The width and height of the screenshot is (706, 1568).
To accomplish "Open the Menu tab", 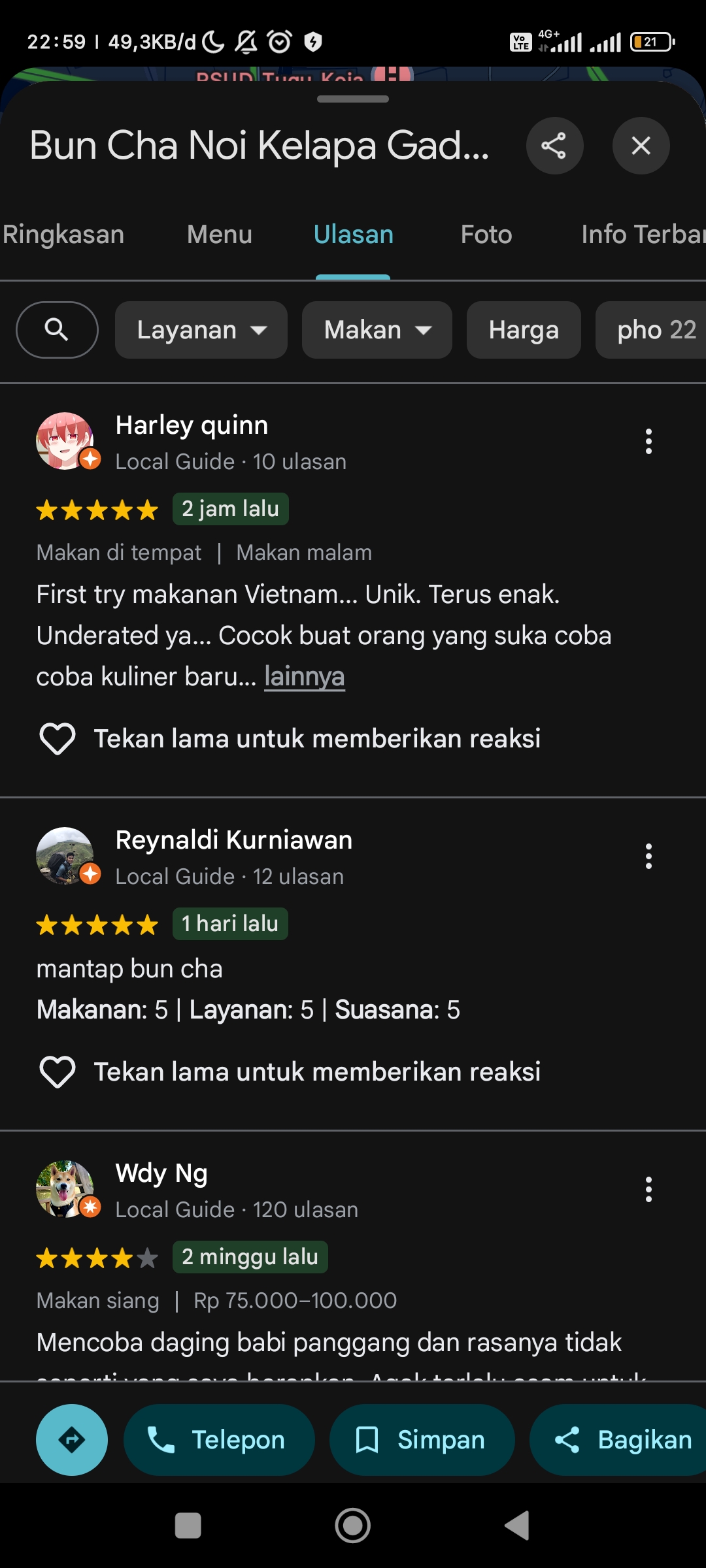I will [x=219, y=235].
